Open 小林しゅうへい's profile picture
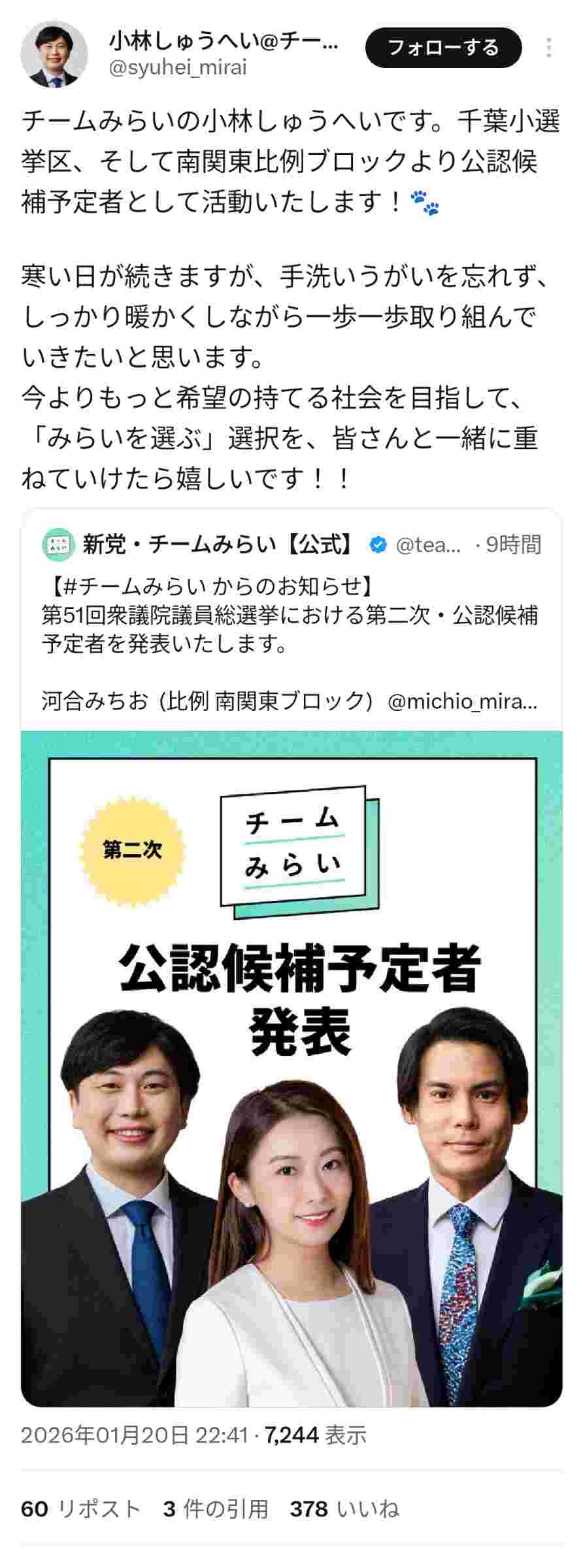The width and height of the screenshot is (583, 1568). tap(54, 54)
